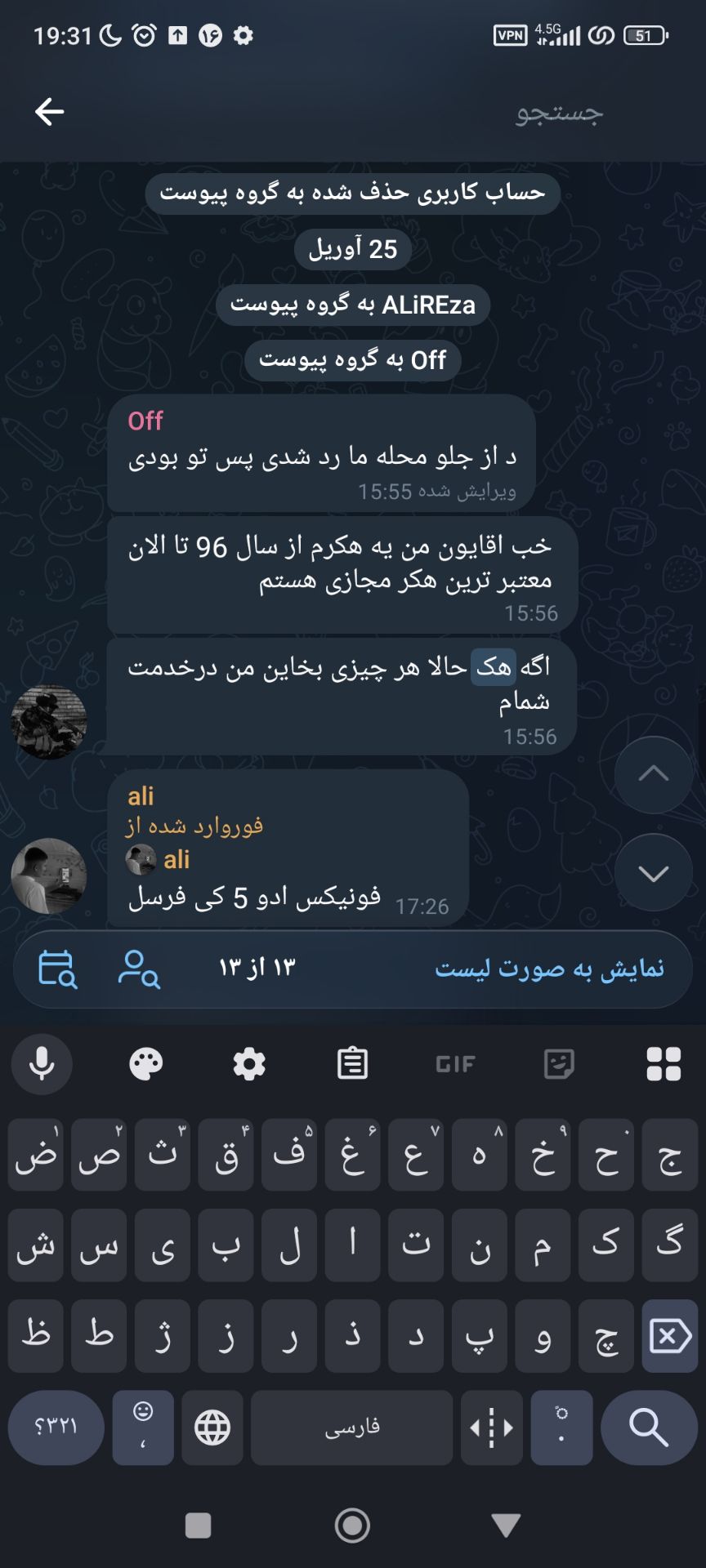Open the GIF picker on the keyboard
The image size is (706, 1568).
tap(455, 1064)
